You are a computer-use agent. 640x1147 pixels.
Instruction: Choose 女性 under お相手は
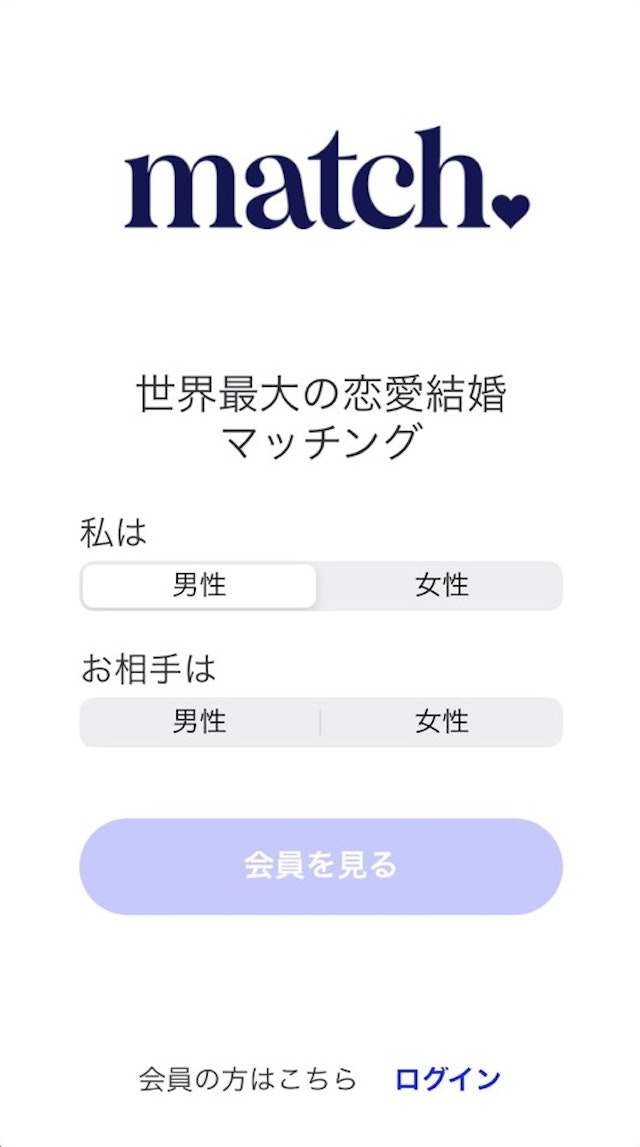point(441,722)
